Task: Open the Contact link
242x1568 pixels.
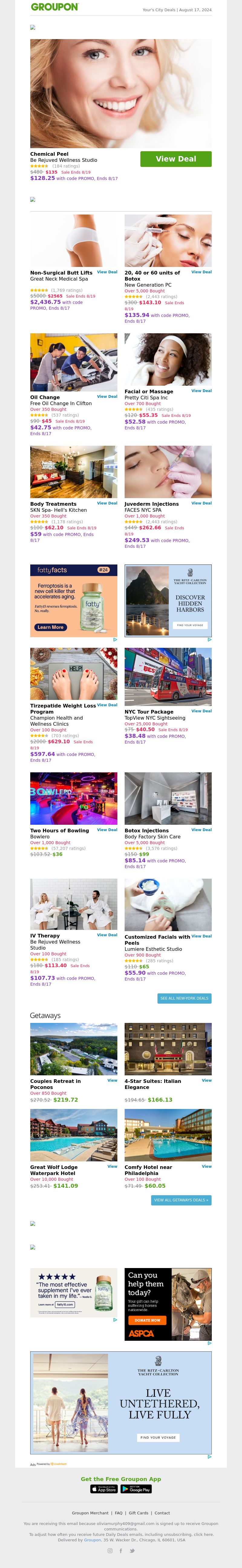Action: tap(162, 1513)
